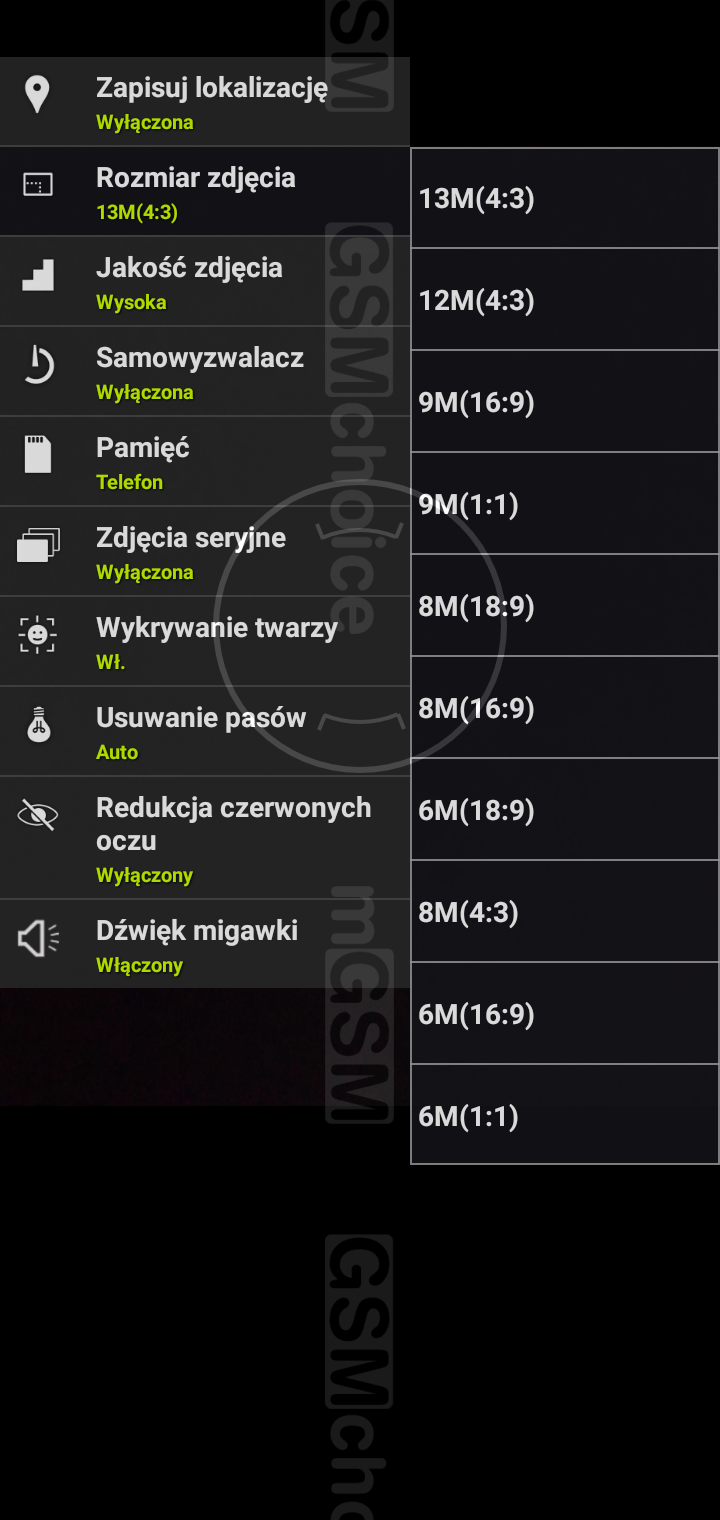Screen dimensions: 720x1520
Task: Select 8M(4:3) photo size
Action: point(564,912)
